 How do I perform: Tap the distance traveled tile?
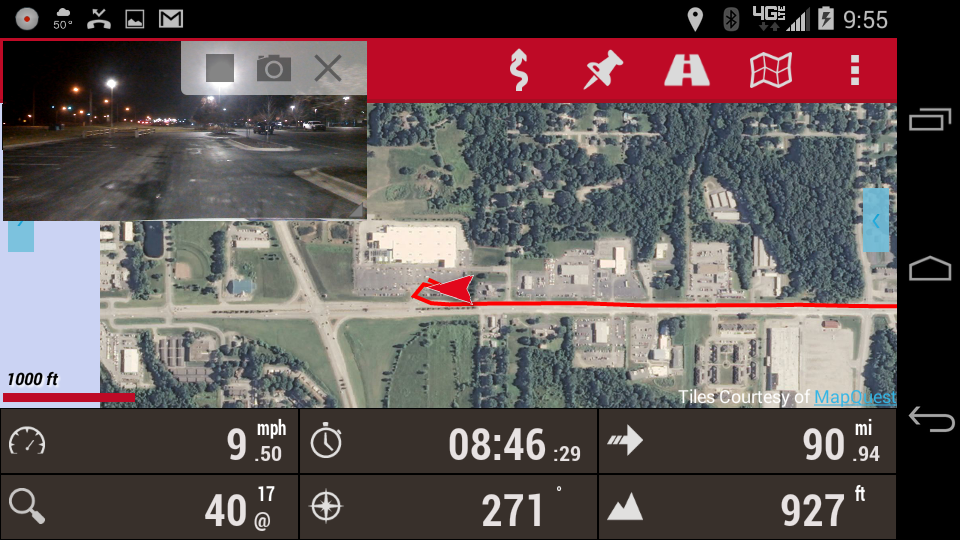(747, 441)
